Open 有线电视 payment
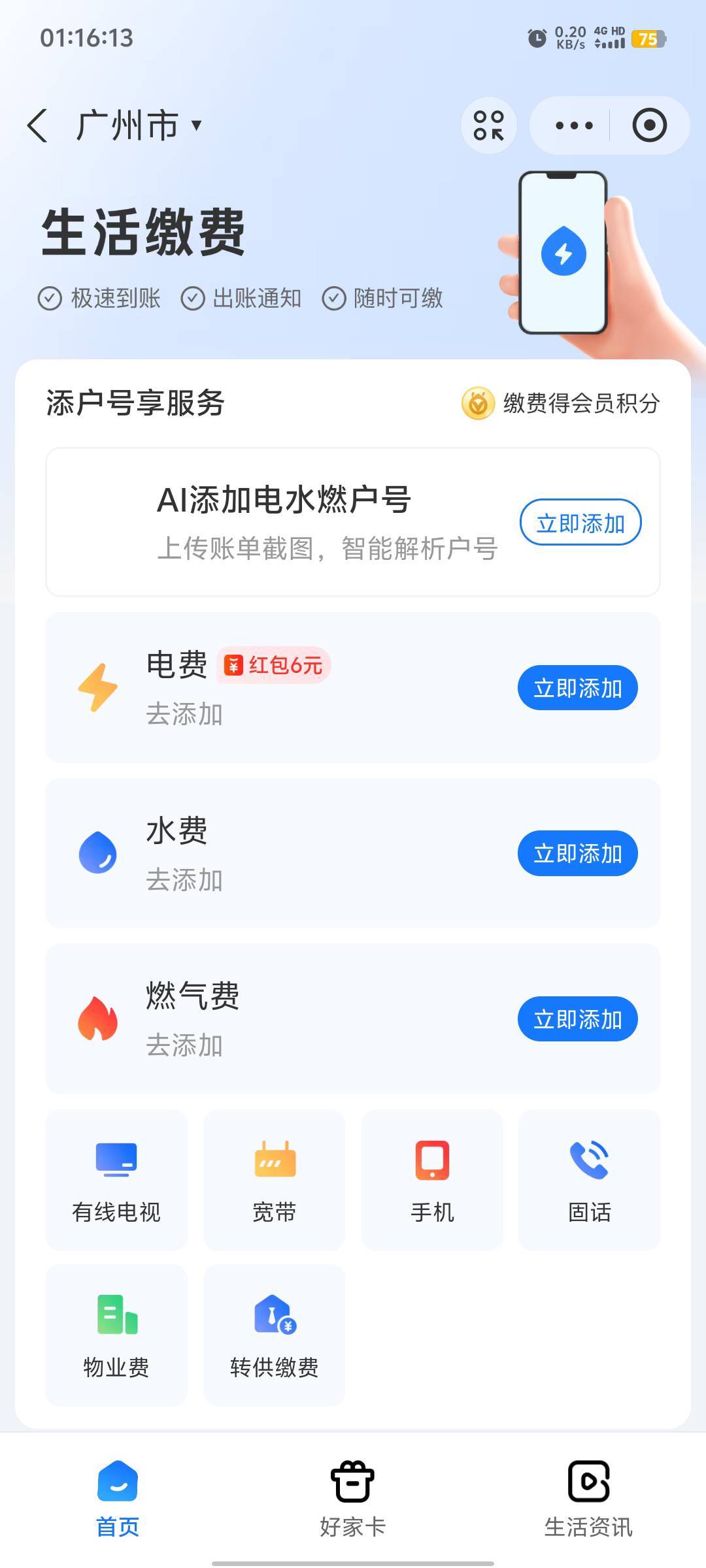706x1568 pixels. tap(116, 1180)
